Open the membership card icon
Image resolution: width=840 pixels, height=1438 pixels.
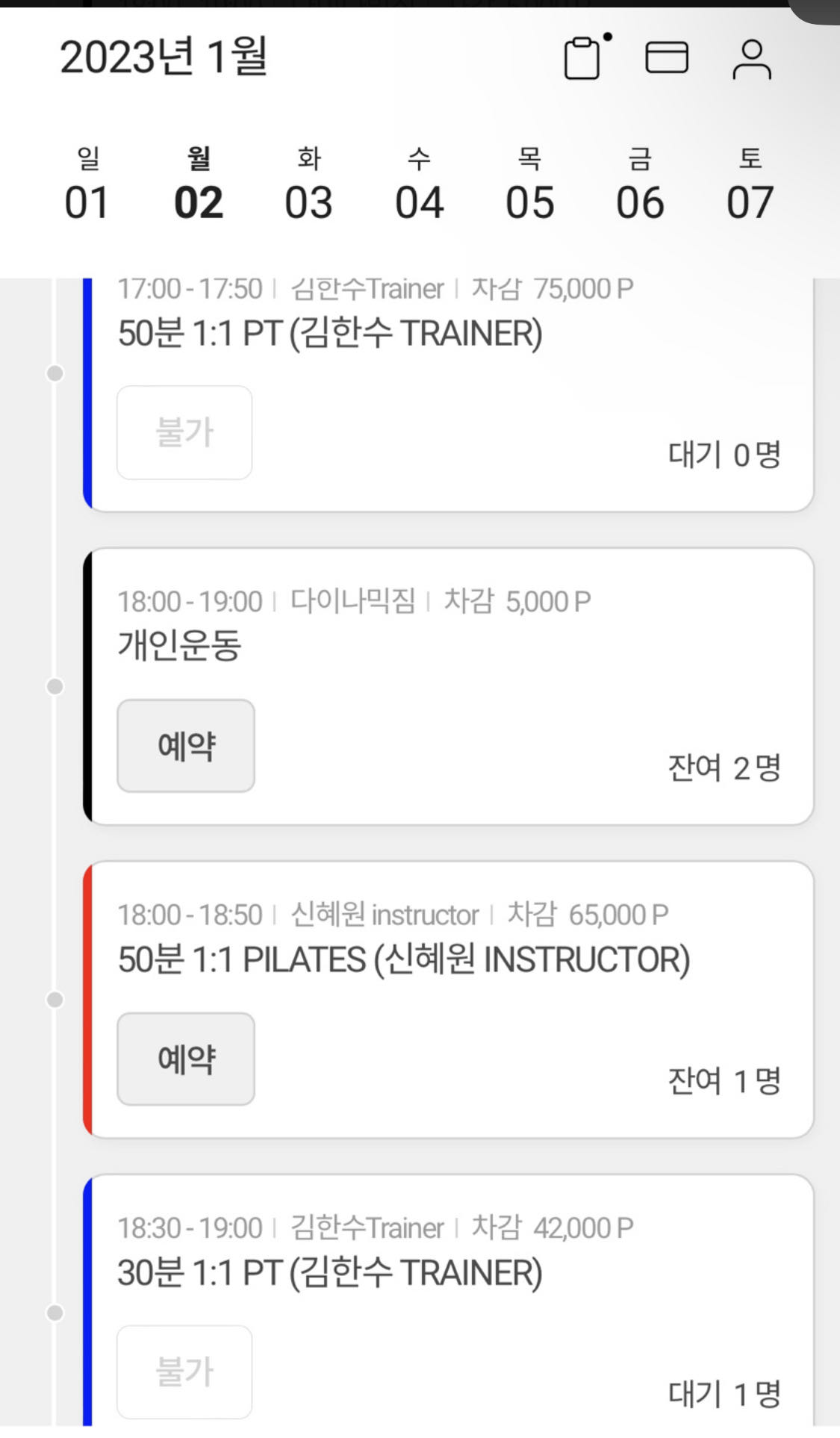click(666, 57)
